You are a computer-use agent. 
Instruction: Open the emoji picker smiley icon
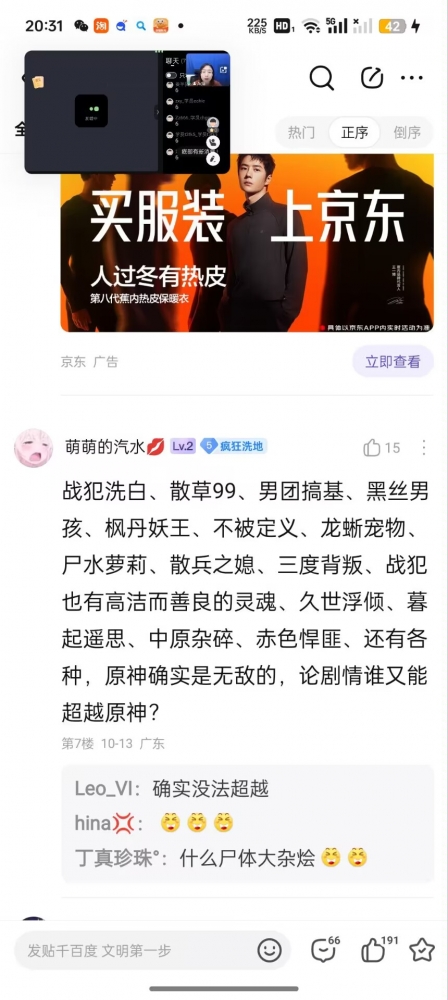click(x=269, y=950)
